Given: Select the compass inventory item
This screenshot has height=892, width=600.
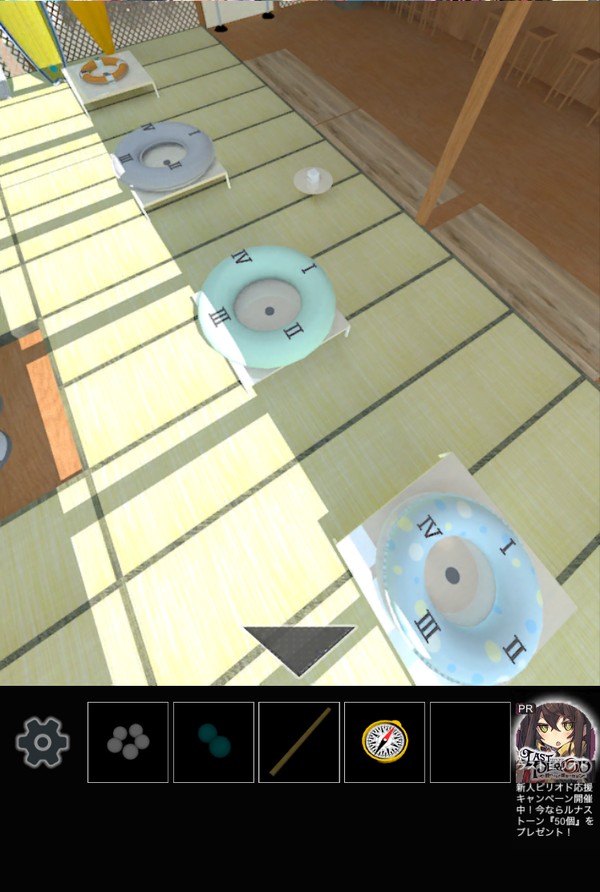Looking at the screenshot, I should (384, 742).
